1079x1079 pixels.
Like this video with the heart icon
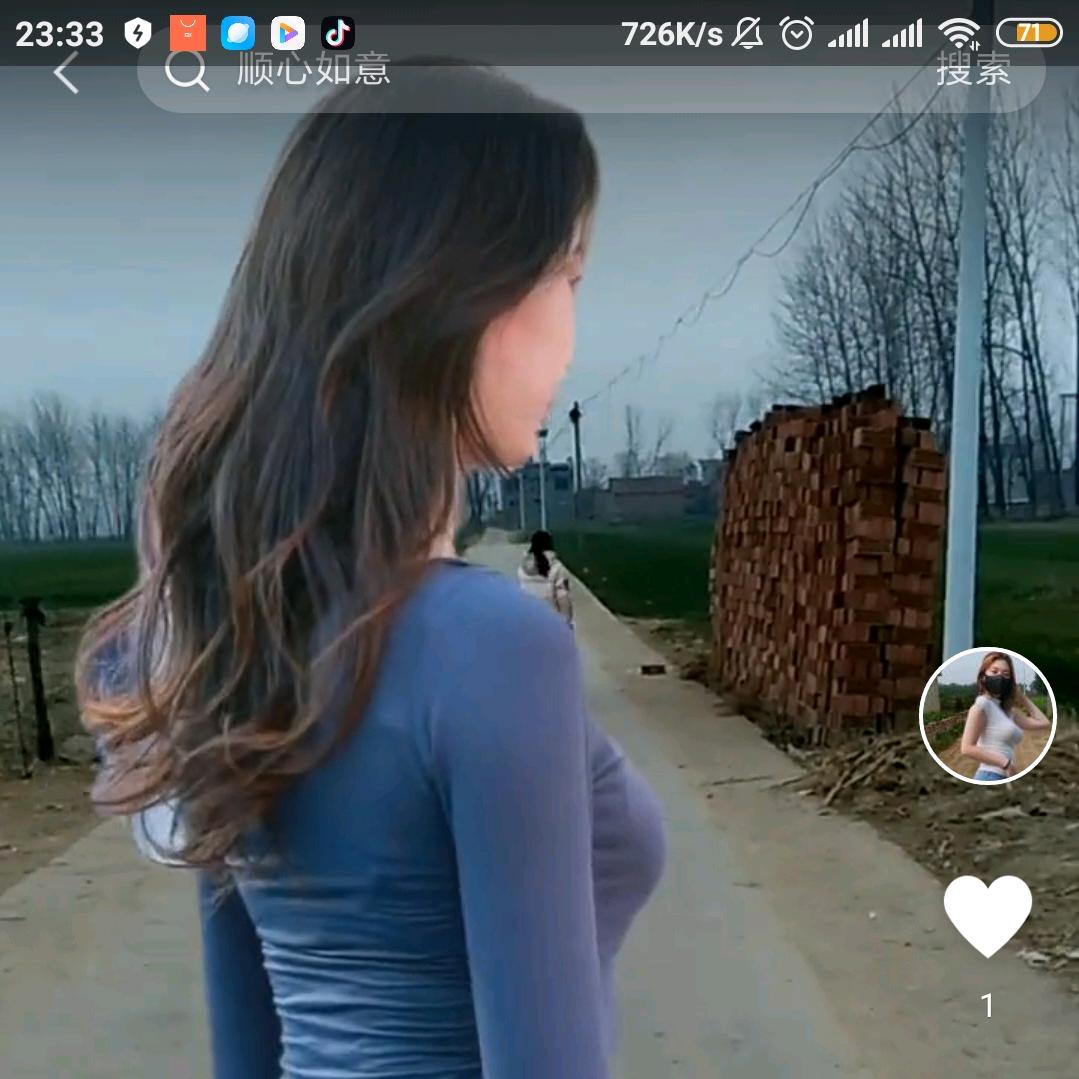click(987, 915)
